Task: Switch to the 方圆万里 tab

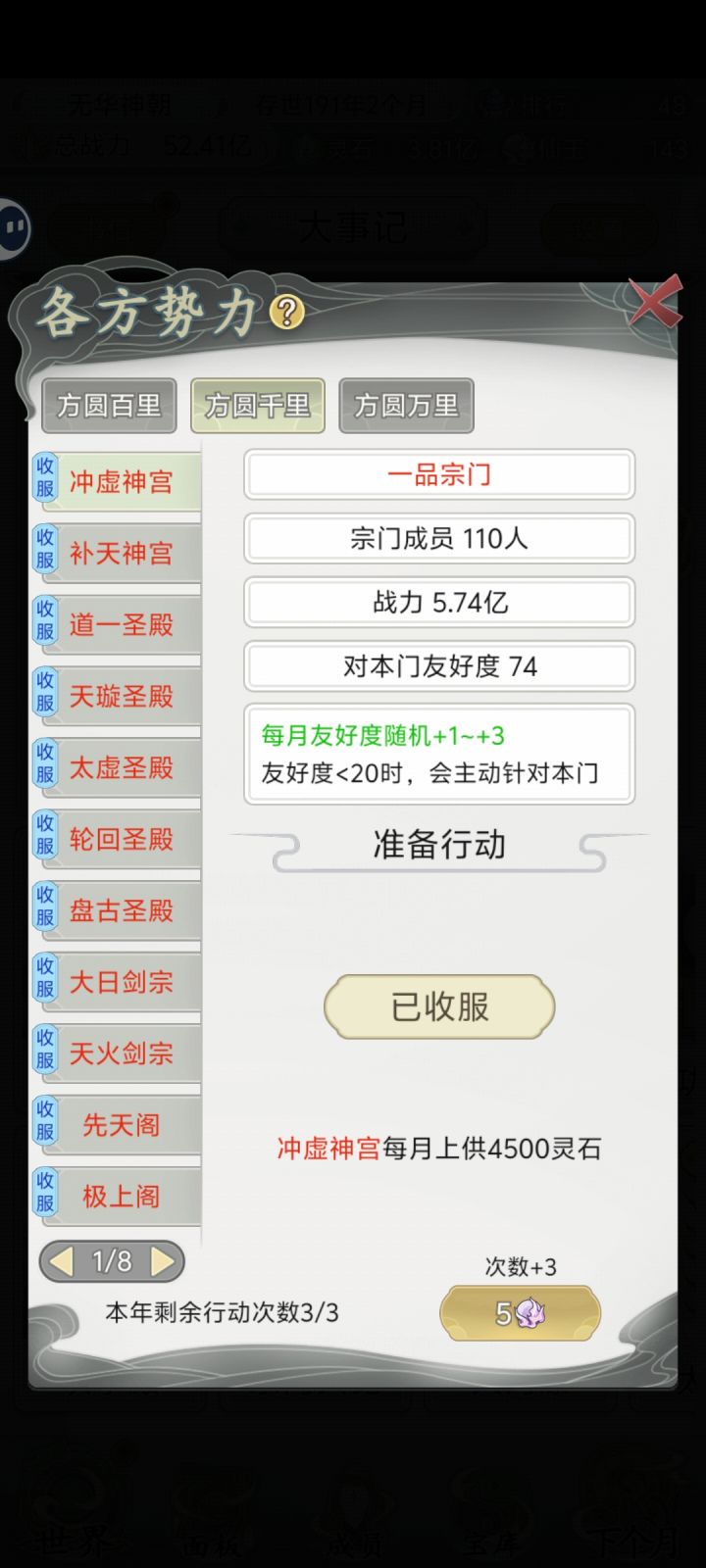Action: [x=407, y=405]
